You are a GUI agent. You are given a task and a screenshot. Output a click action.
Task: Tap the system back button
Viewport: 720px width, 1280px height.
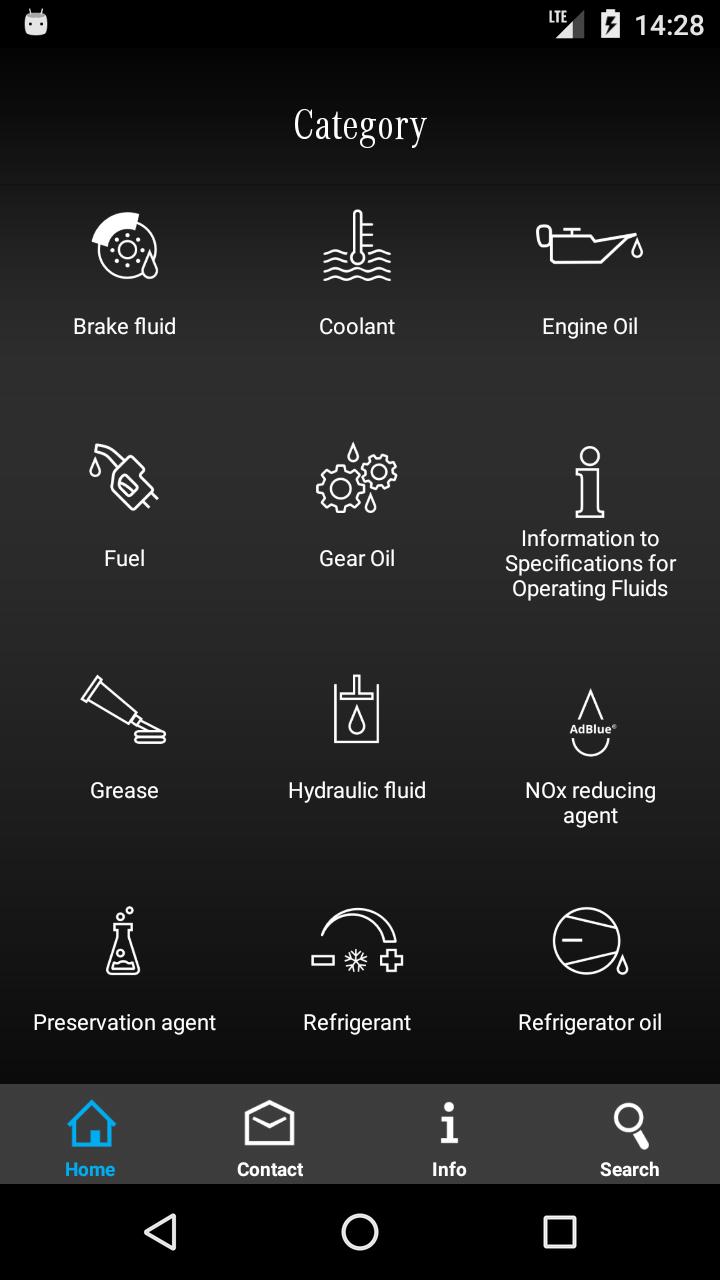160,1232
